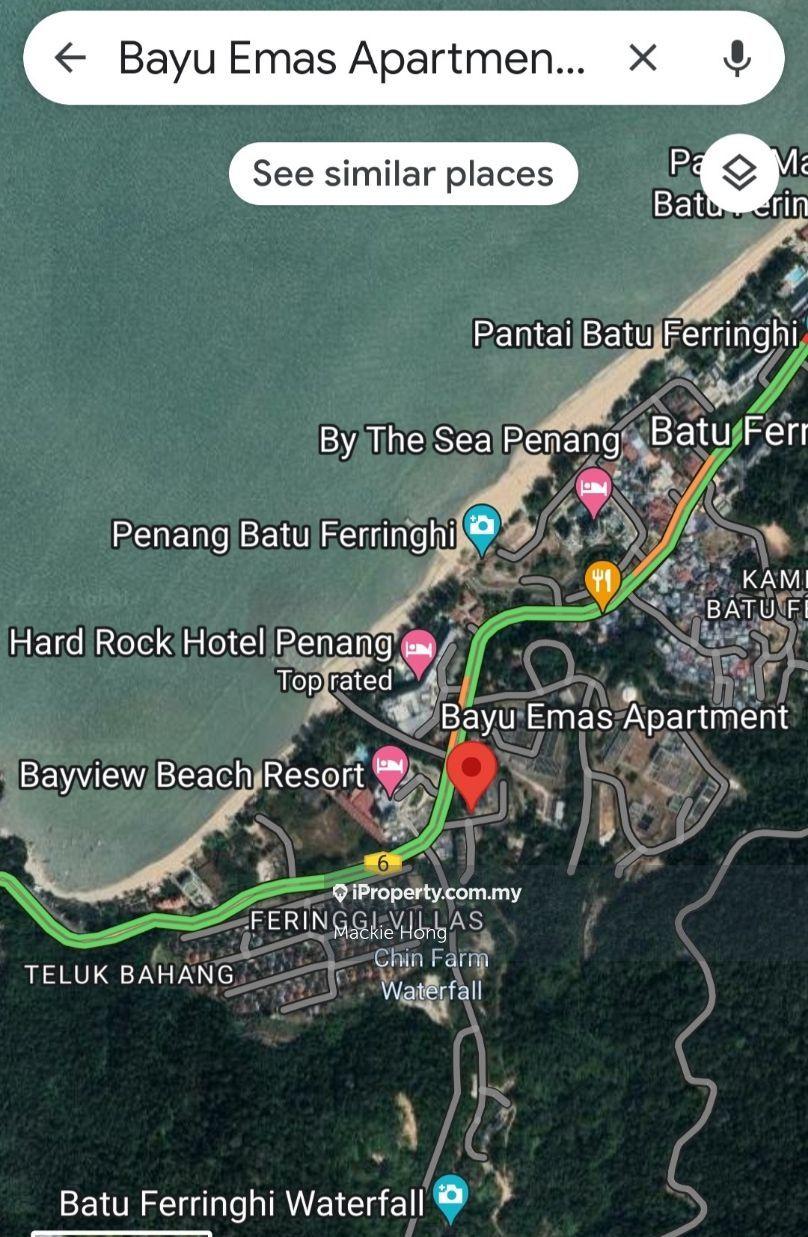
Task: Open the Hard Rock Hotel Penang marker
Action: coord(419,651)
